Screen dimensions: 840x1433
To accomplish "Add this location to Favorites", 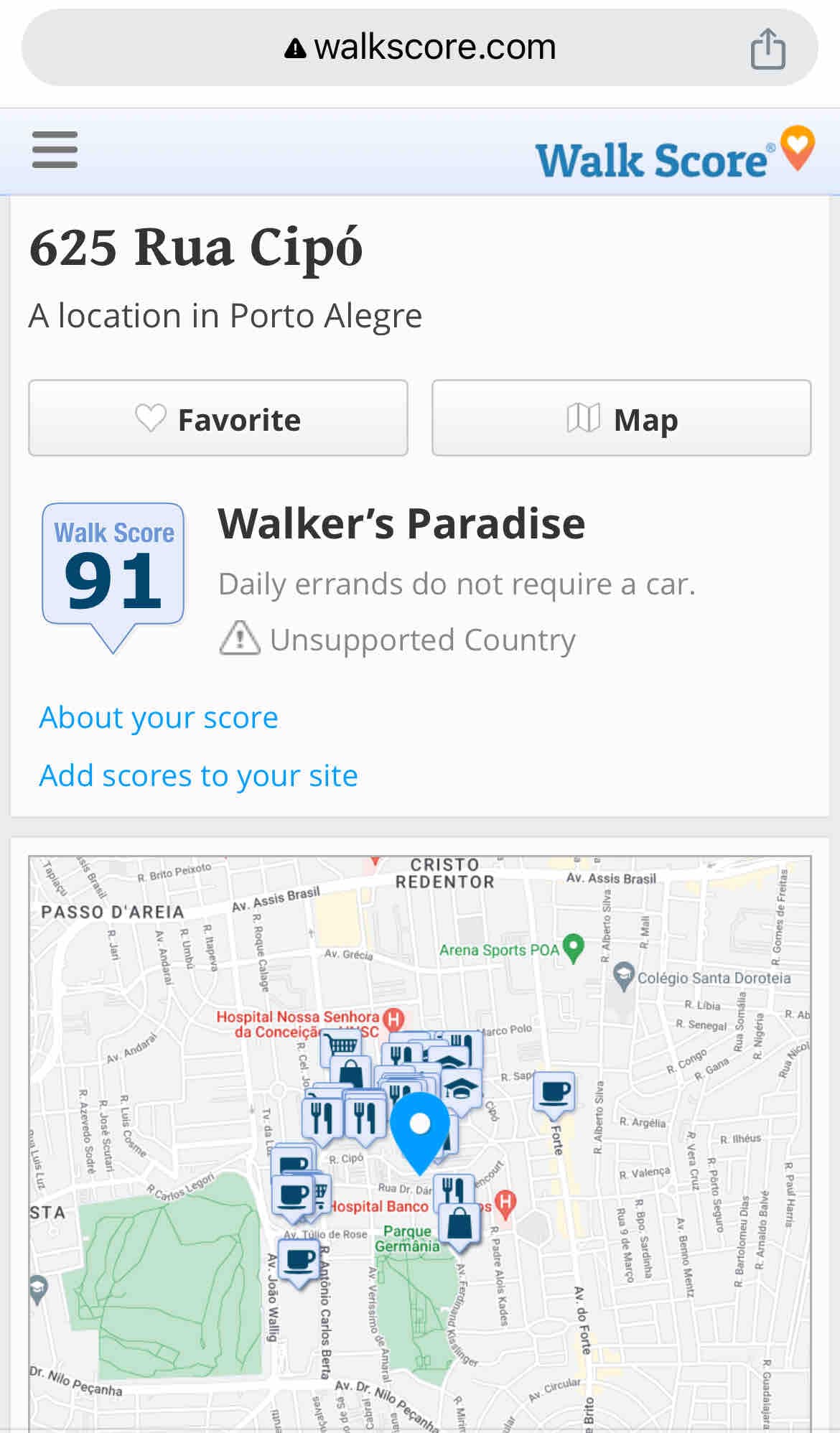I will coord(218,418).
